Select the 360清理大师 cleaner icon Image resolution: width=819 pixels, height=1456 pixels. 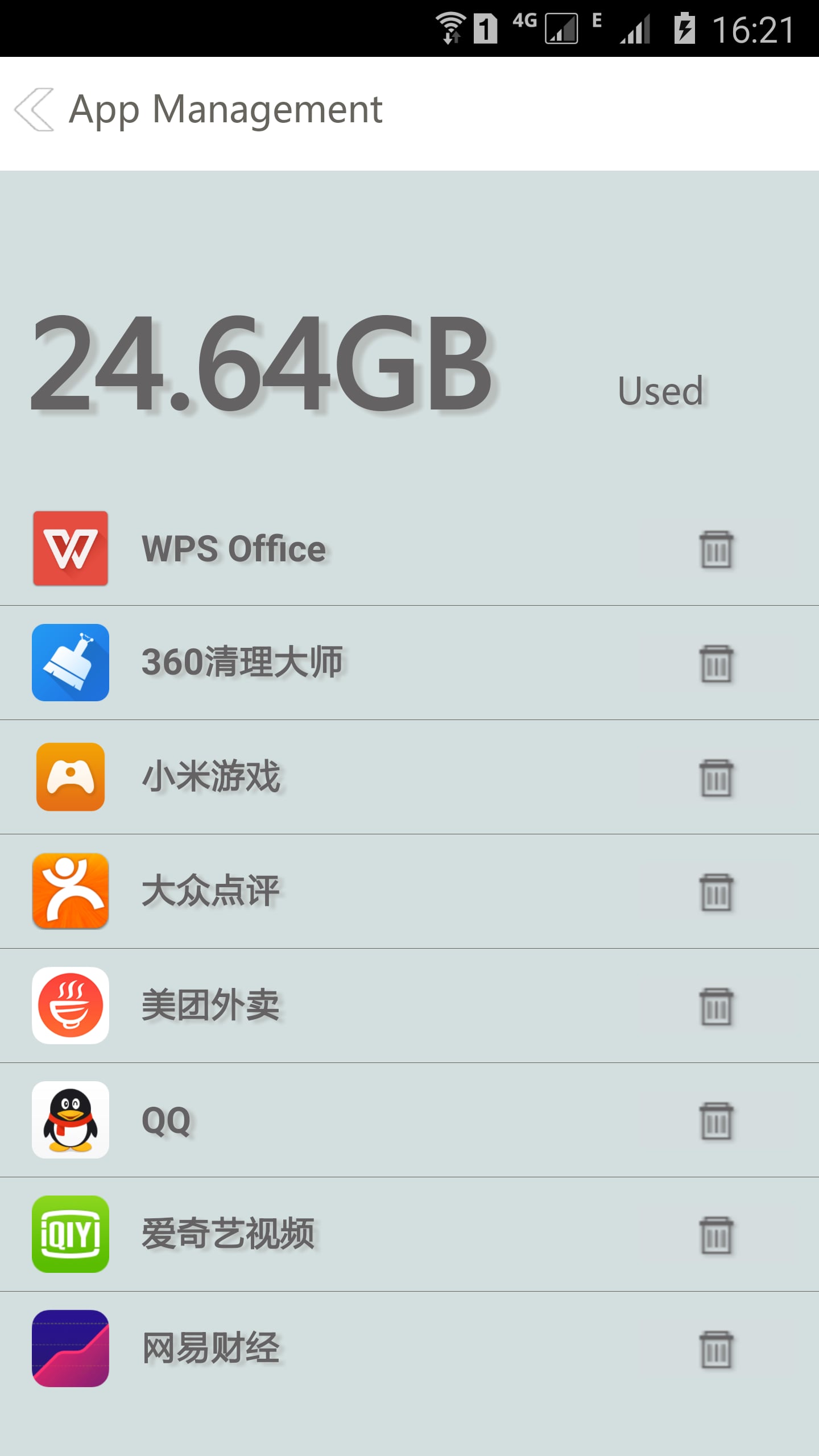(x=70, y=663)
